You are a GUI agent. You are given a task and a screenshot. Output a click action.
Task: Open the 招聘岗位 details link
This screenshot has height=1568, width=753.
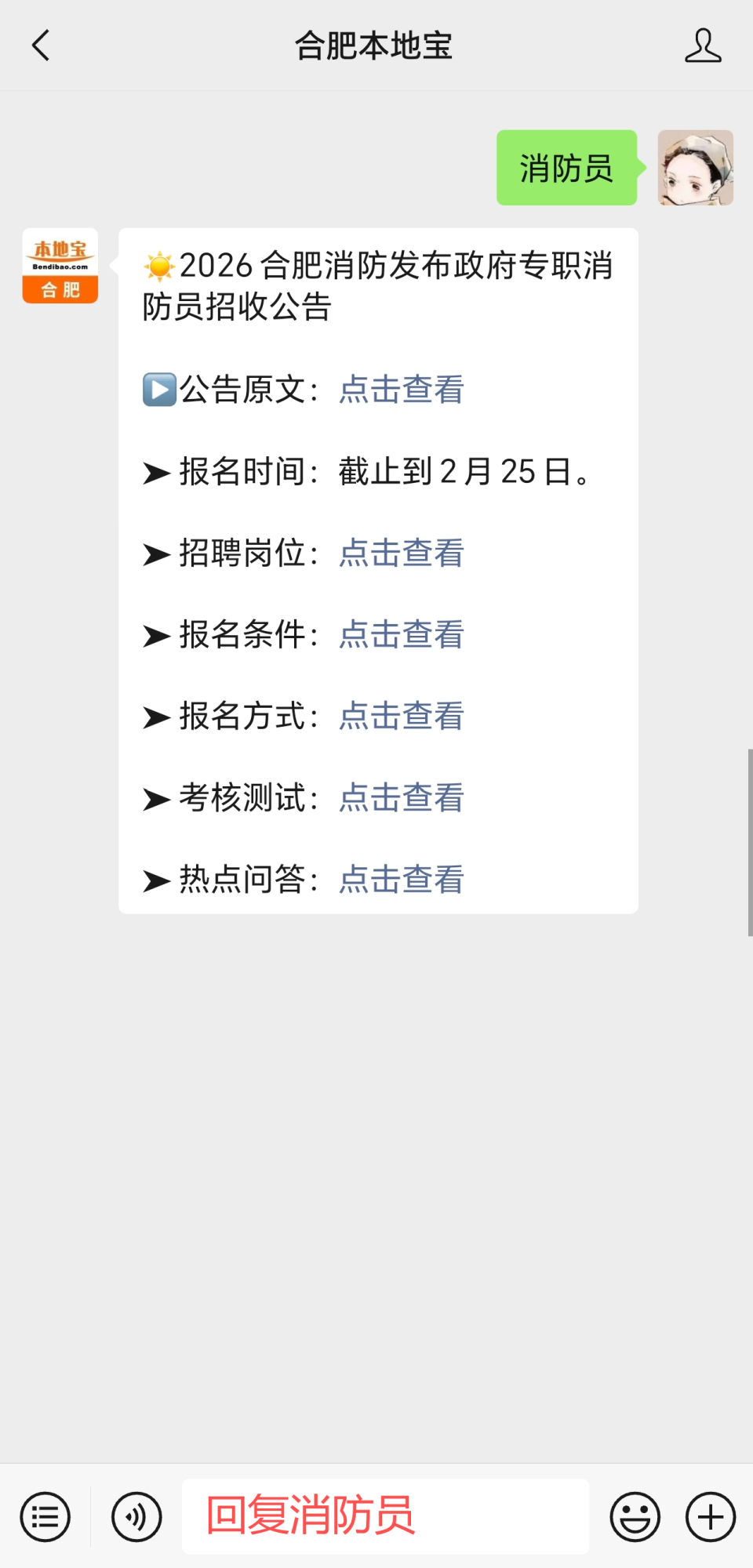pyautogui.click(x=400, y=553)
